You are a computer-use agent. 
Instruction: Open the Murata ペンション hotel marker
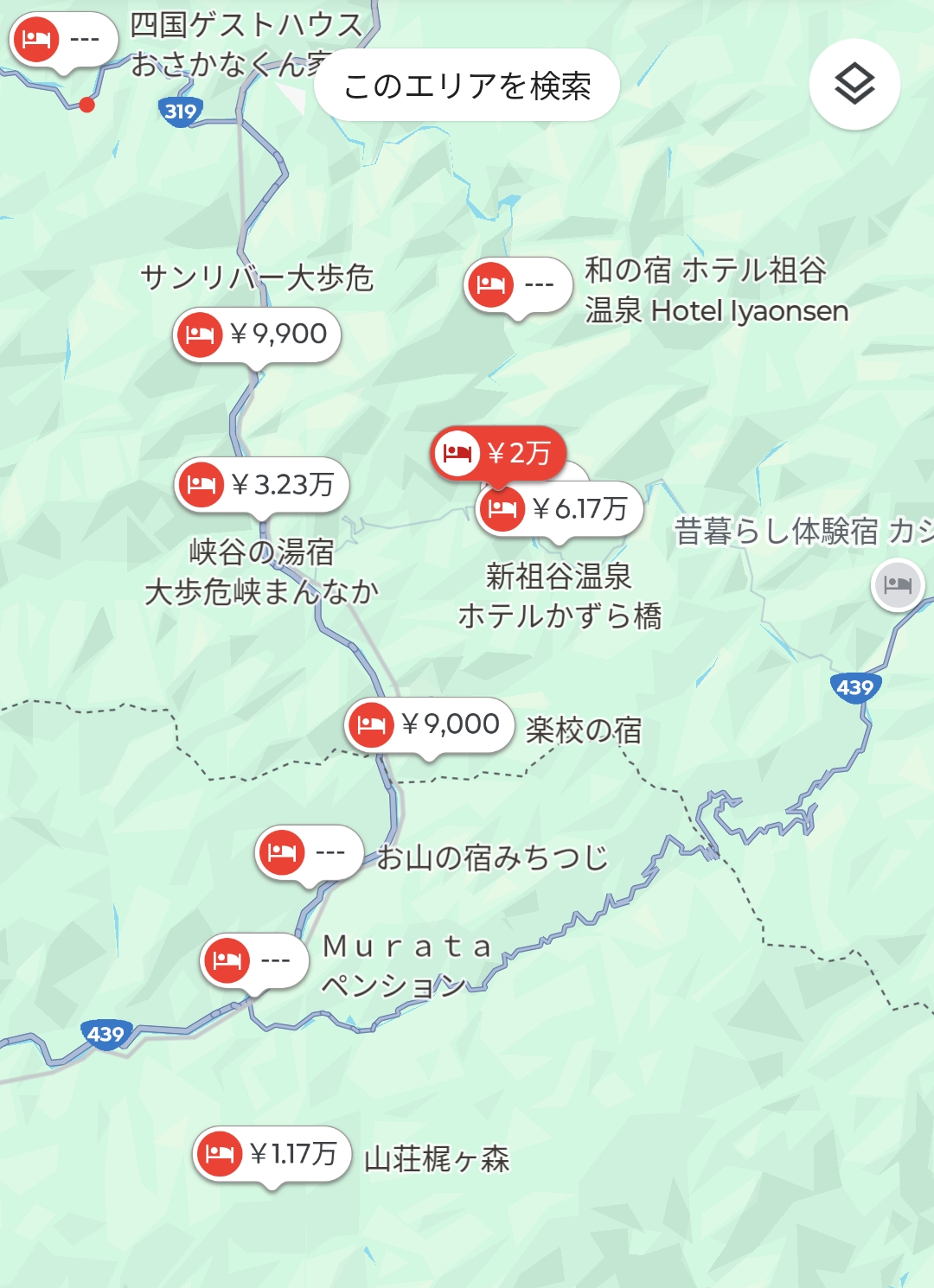coord(254,960)
